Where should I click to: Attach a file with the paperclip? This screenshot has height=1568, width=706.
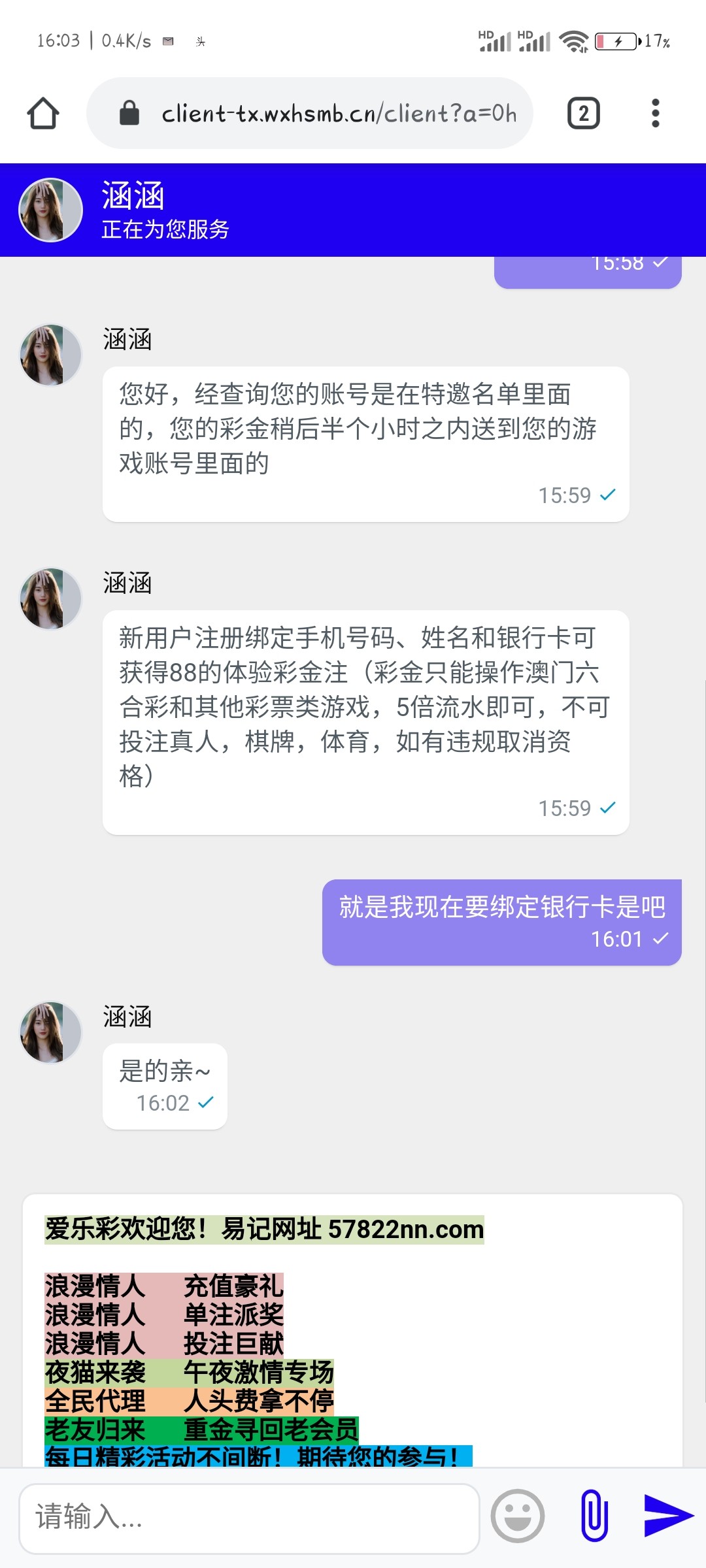[x=594, y=1516]
